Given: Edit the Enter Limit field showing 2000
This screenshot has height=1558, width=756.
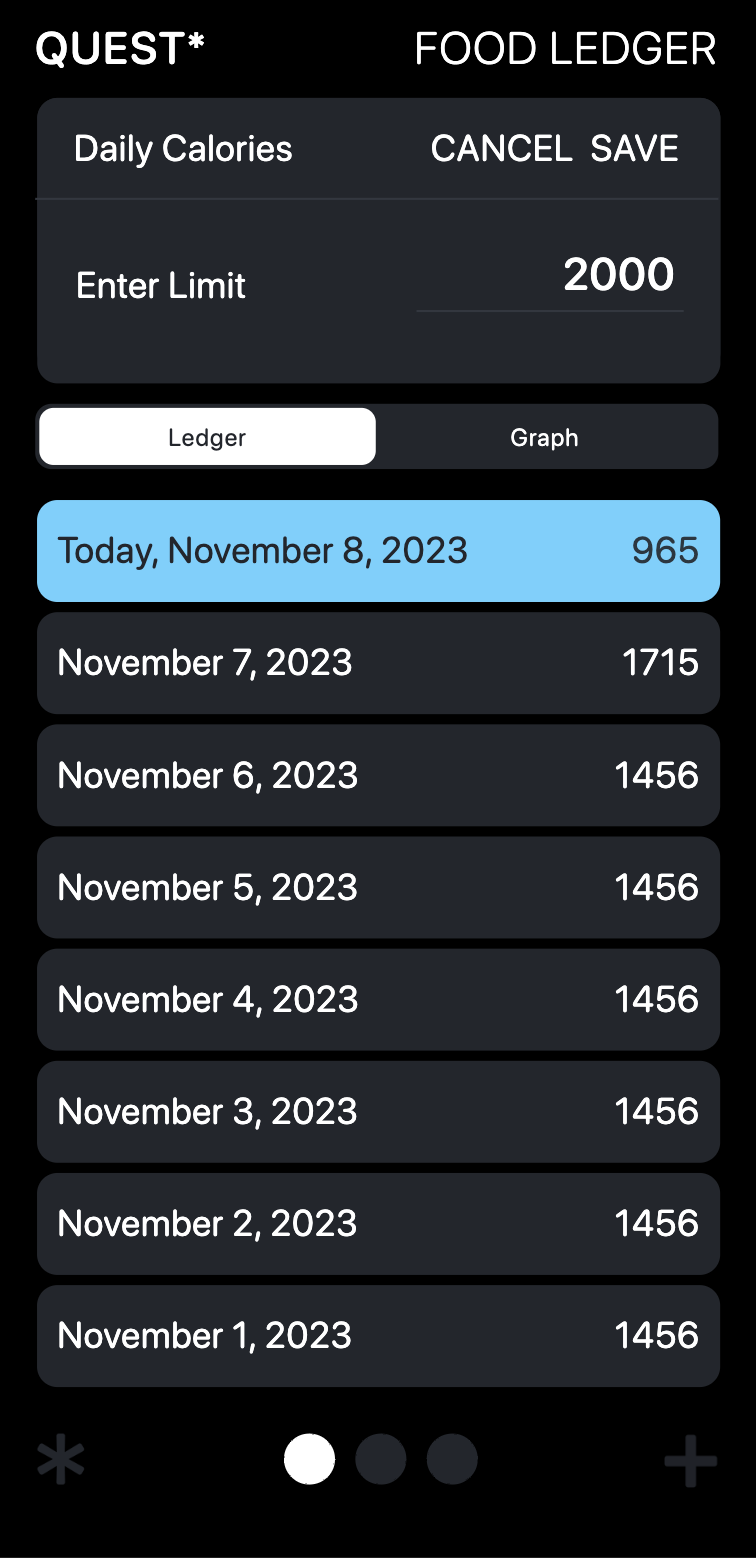Looking at the screenshot, I should pyautogui.click(x=550, y=276).
